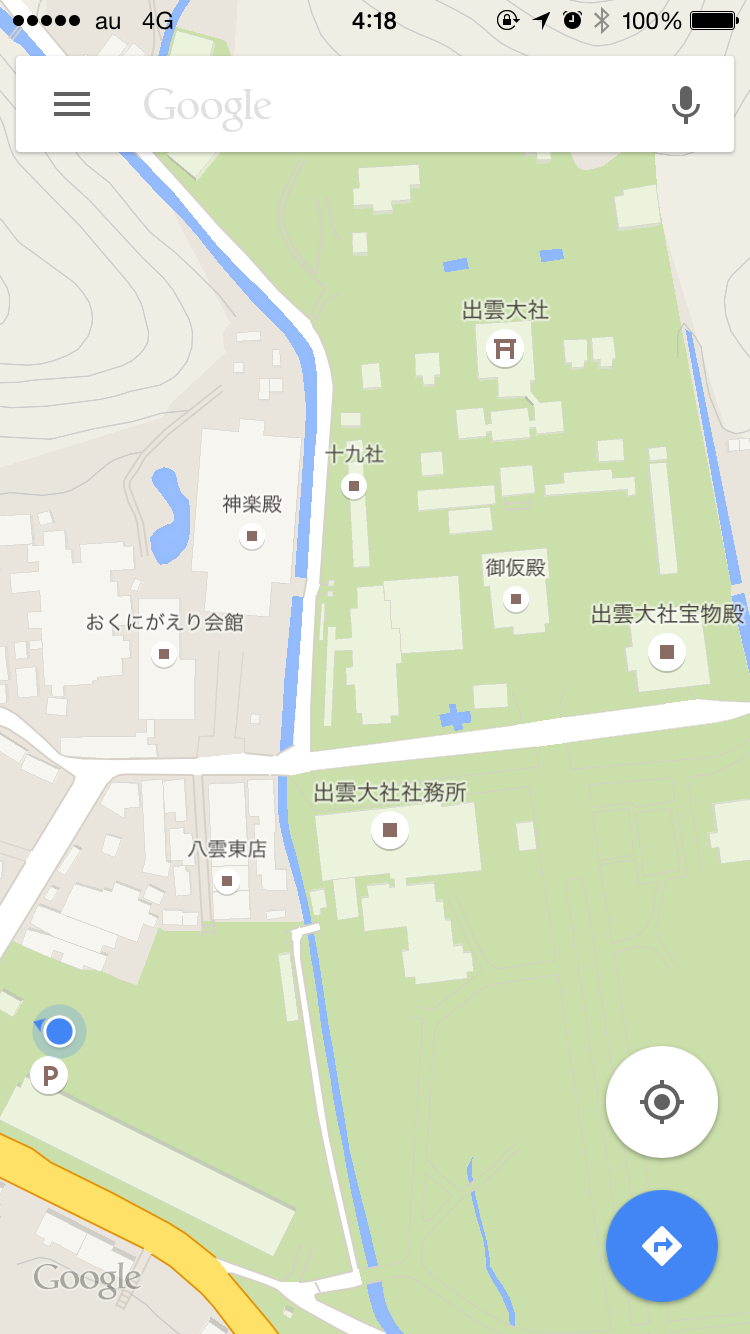Start voice search with the microphone
This screenshot has width=750, height=1334.
685,104
